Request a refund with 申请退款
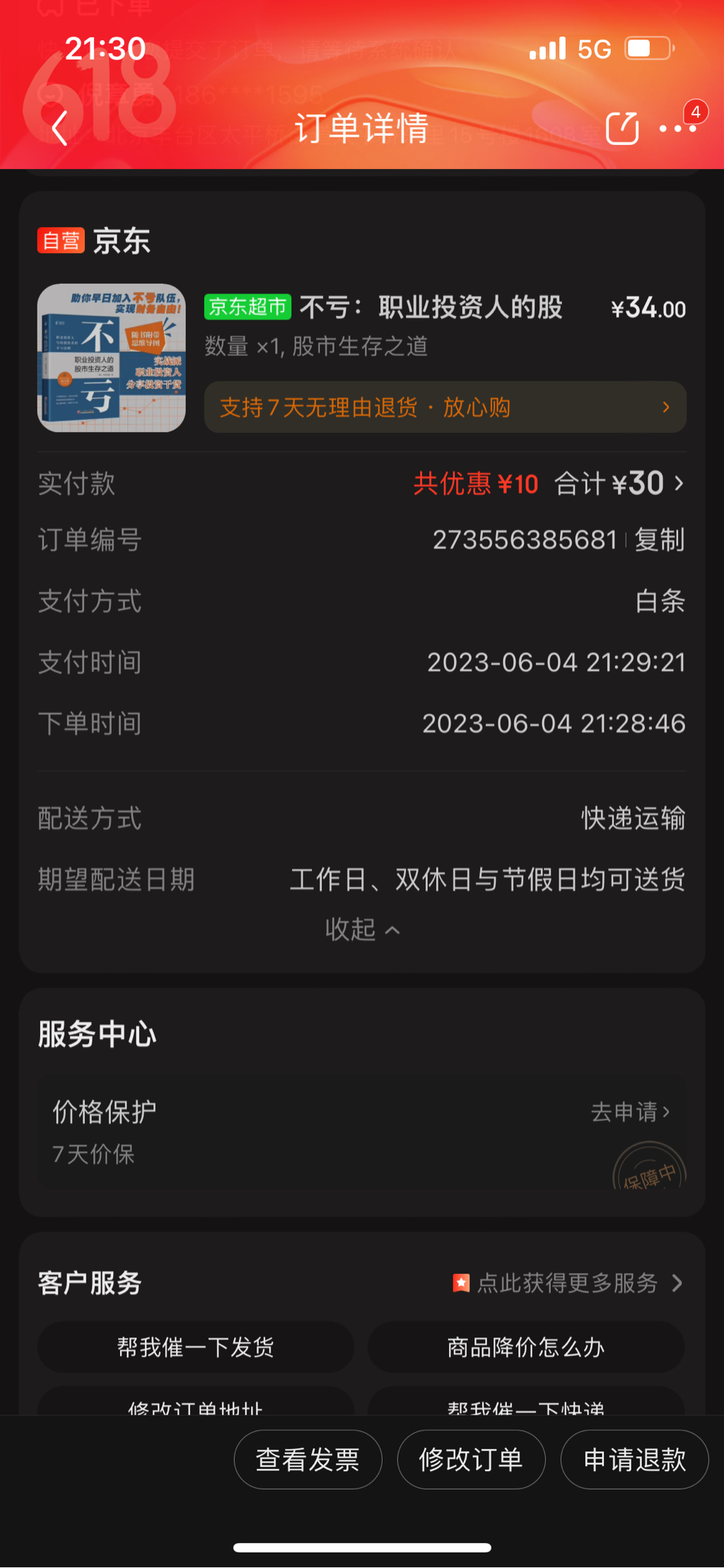This screenshot has width=724, height=1568. point(634,1460)
